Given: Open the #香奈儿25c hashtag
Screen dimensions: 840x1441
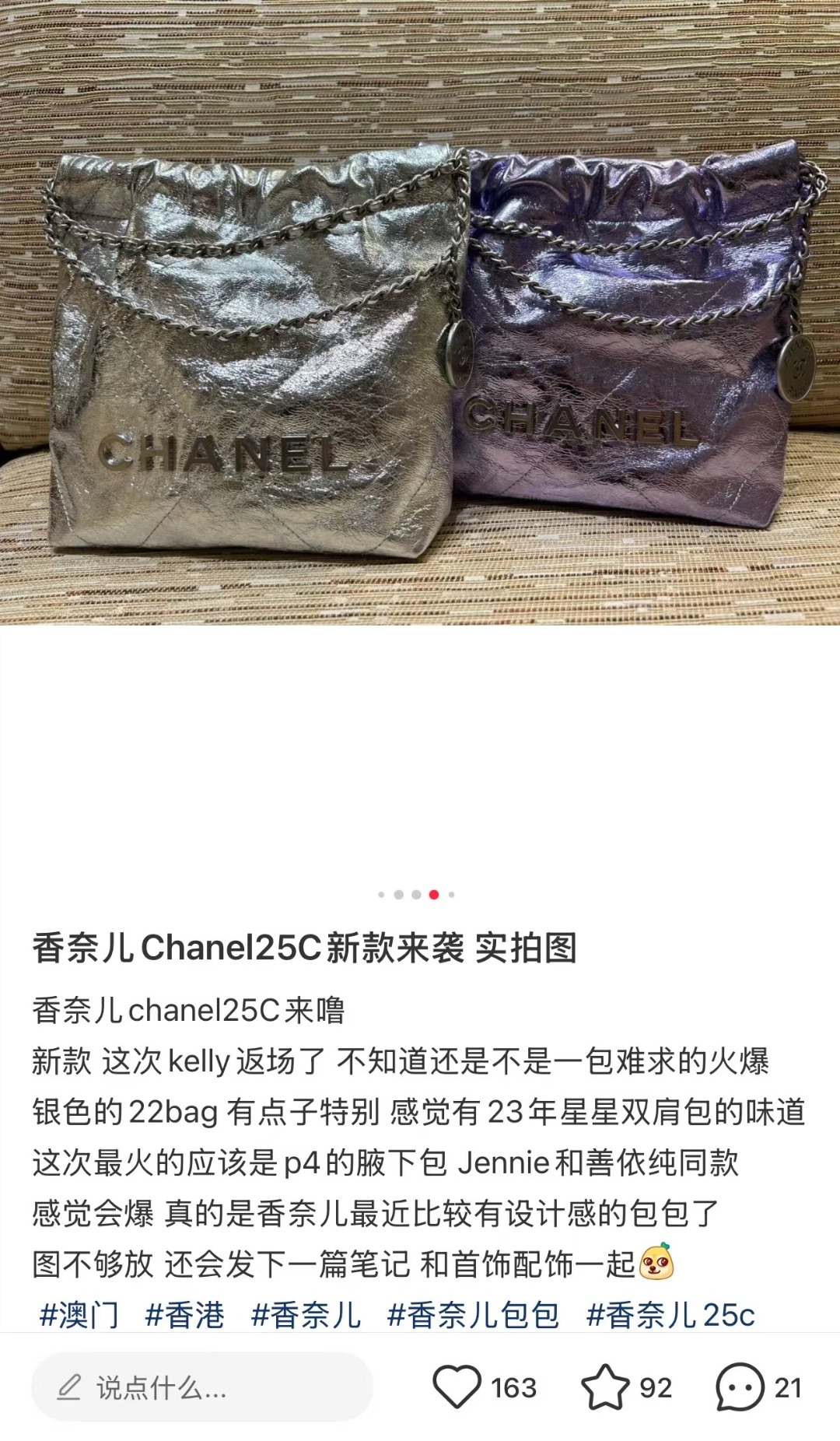Looking at the screenshot, I should click(x=670, y=1315).
